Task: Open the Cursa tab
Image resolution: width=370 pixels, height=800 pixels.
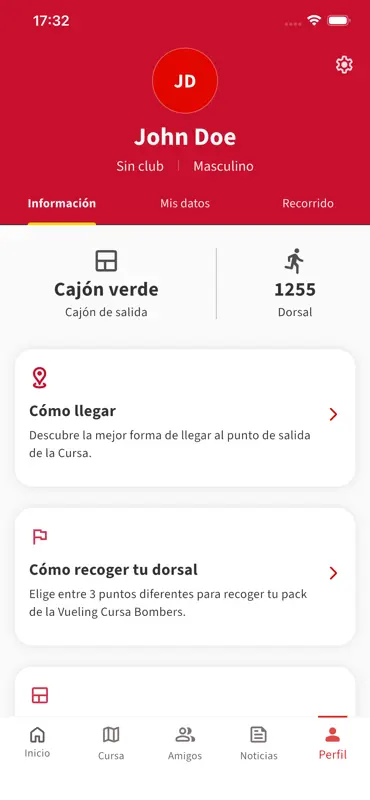Action: tap(111, 742)
